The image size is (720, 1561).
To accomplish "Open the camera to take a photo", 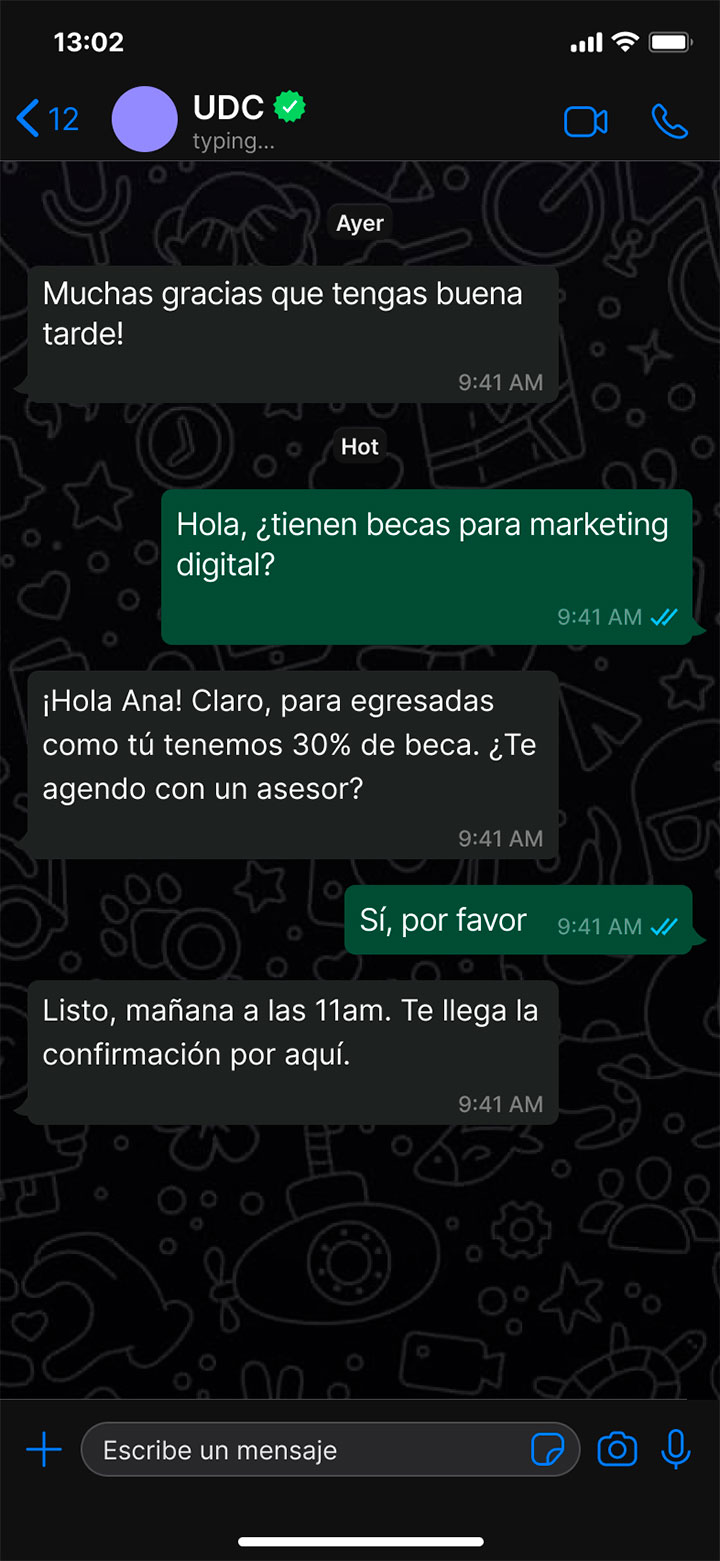I will point(617,1449).
